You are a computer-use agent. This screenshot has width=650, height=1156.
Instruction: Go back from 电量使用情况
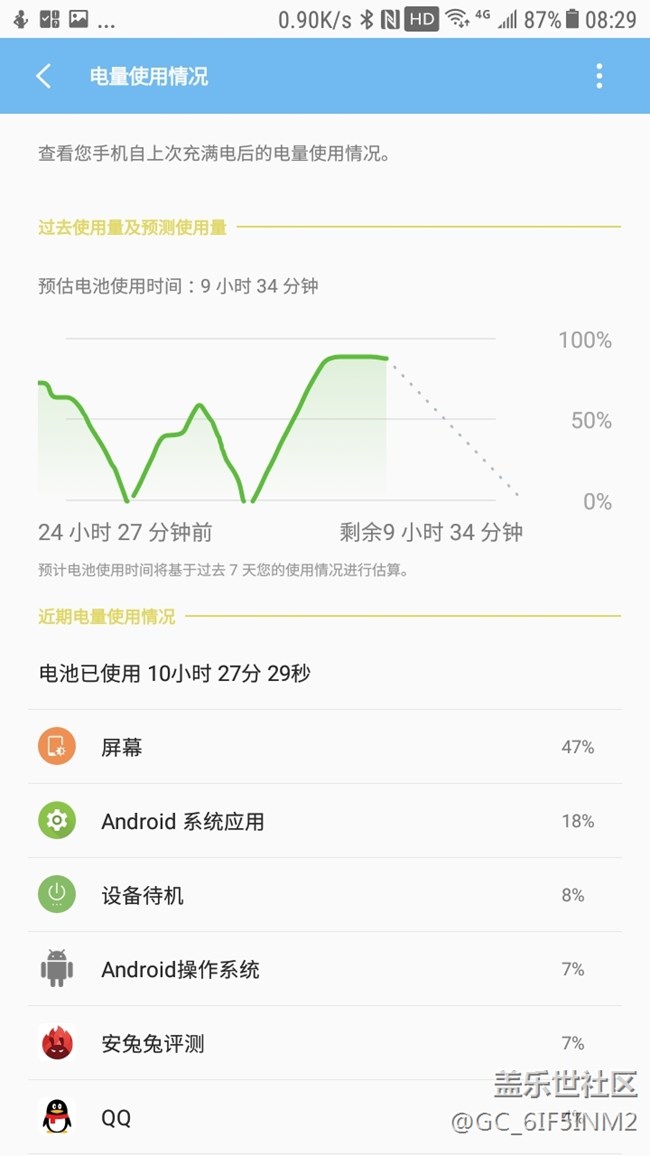point(44,77)
